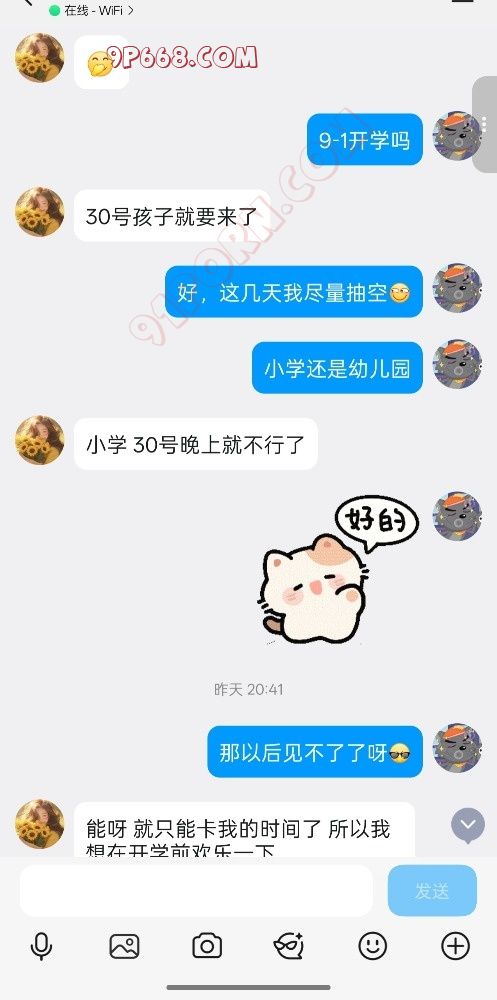Tap the 发送 send button

point(432,890)
